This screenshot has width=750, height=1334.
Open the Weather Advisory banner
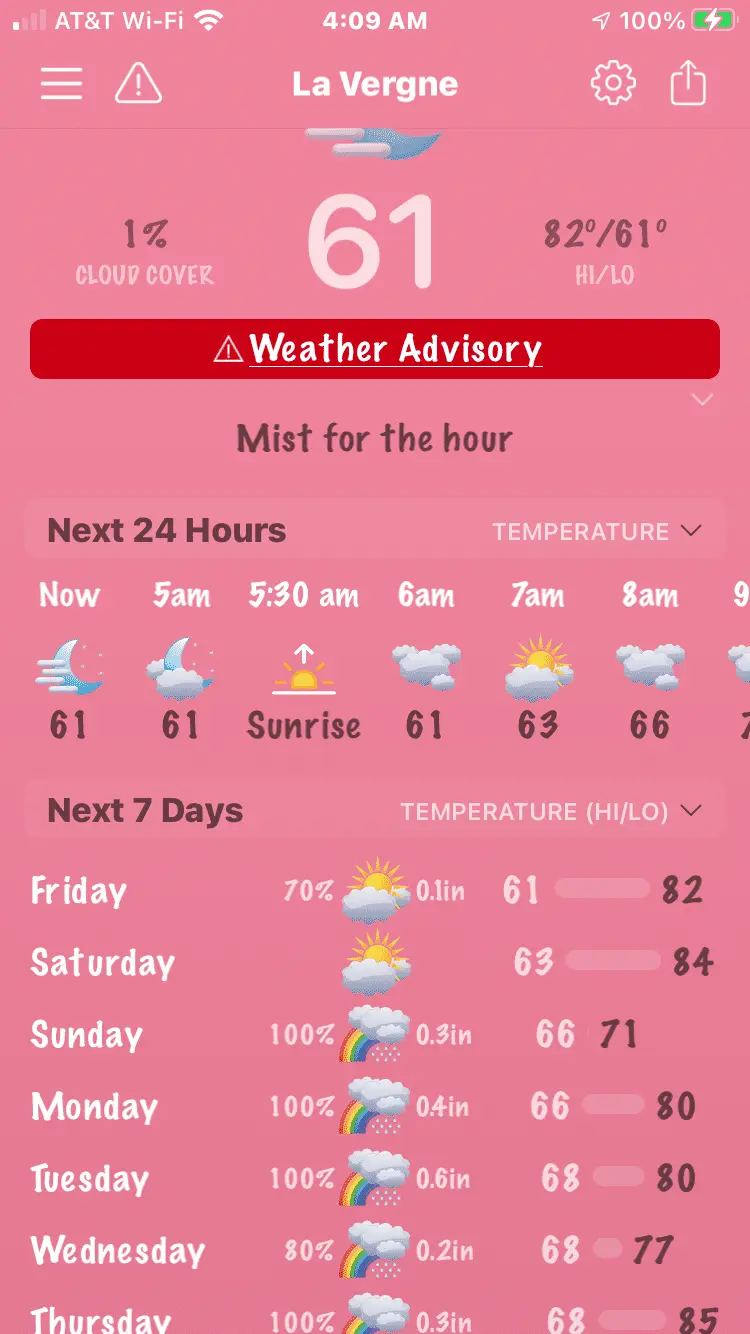(375, 349)
